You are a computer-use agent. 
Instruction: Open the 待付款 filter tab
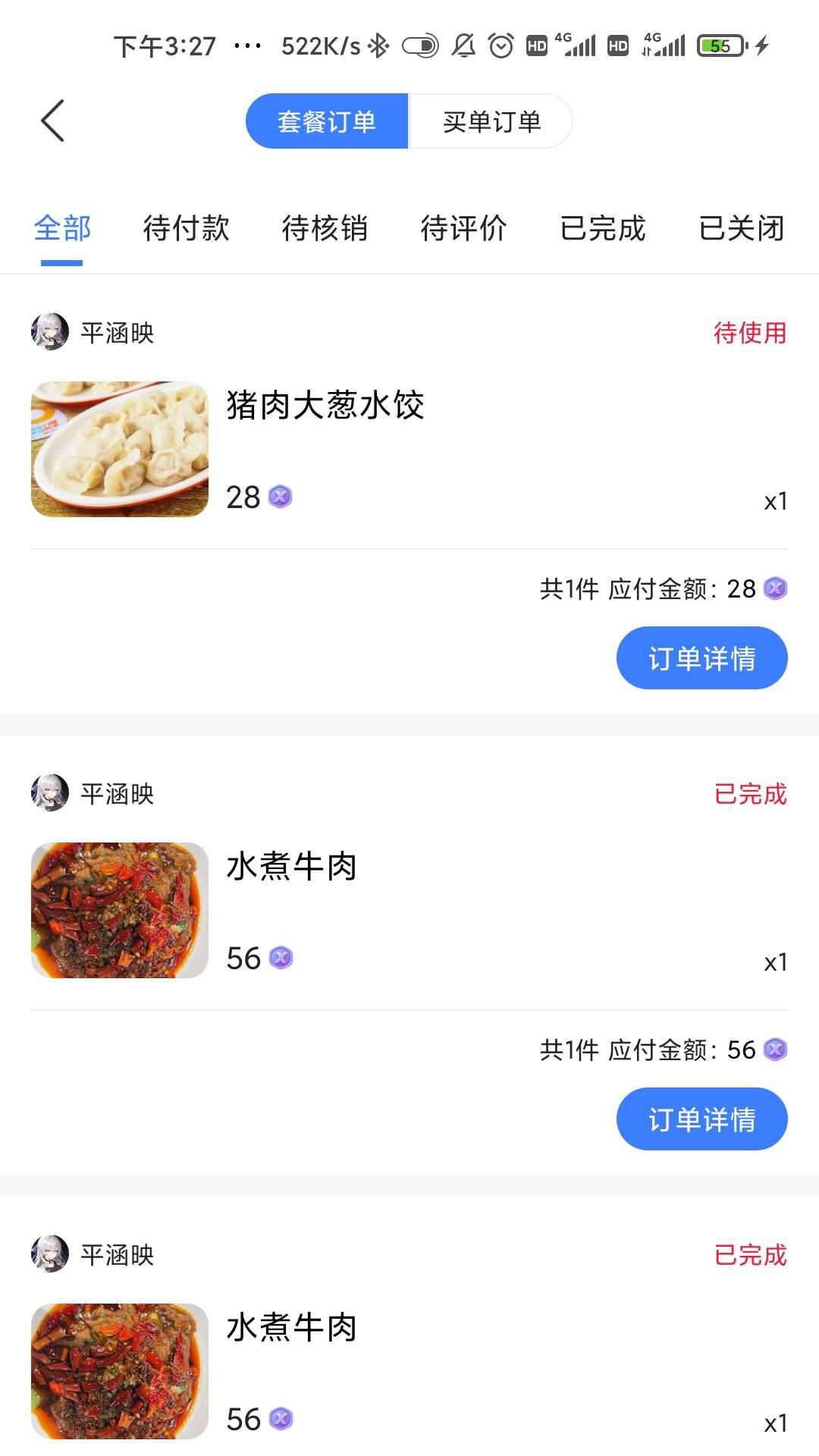[x=185, y=228]
